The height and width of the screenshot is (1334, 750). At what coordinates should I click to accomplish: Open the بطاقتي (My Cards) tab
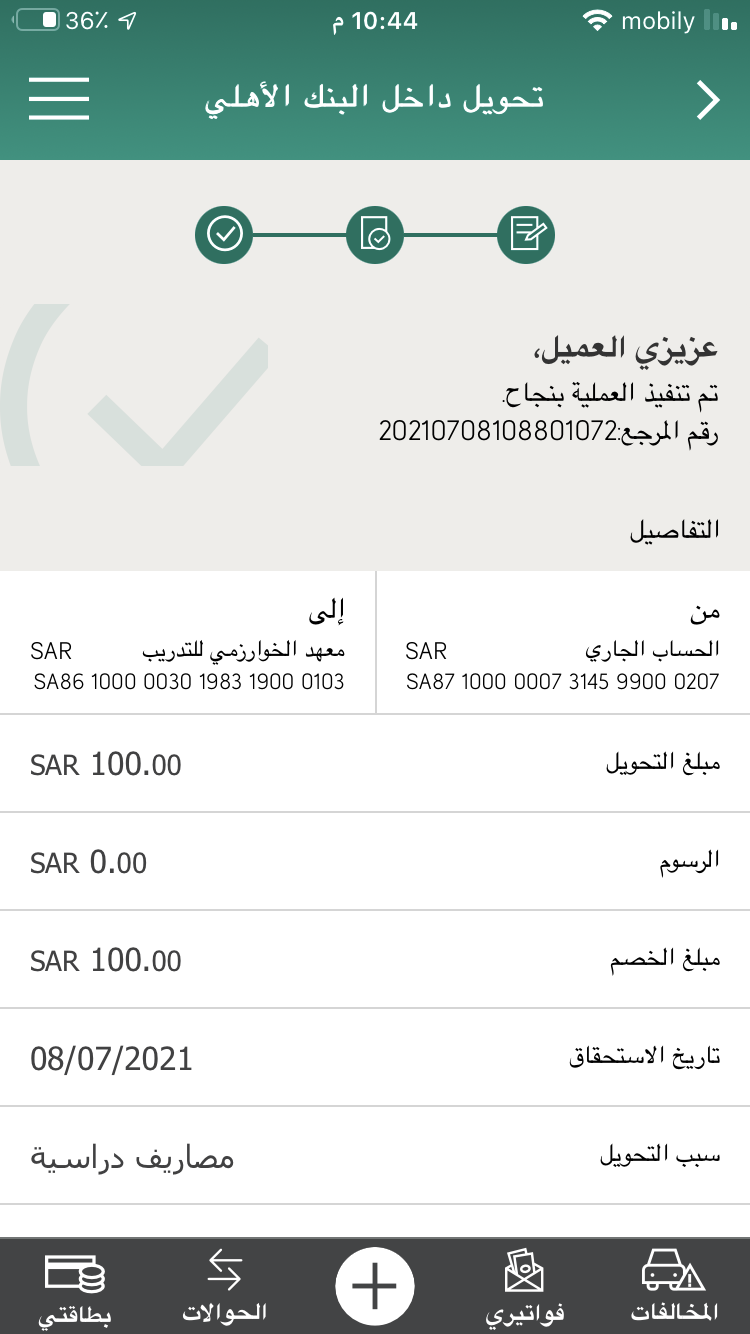click(75, 1286)
